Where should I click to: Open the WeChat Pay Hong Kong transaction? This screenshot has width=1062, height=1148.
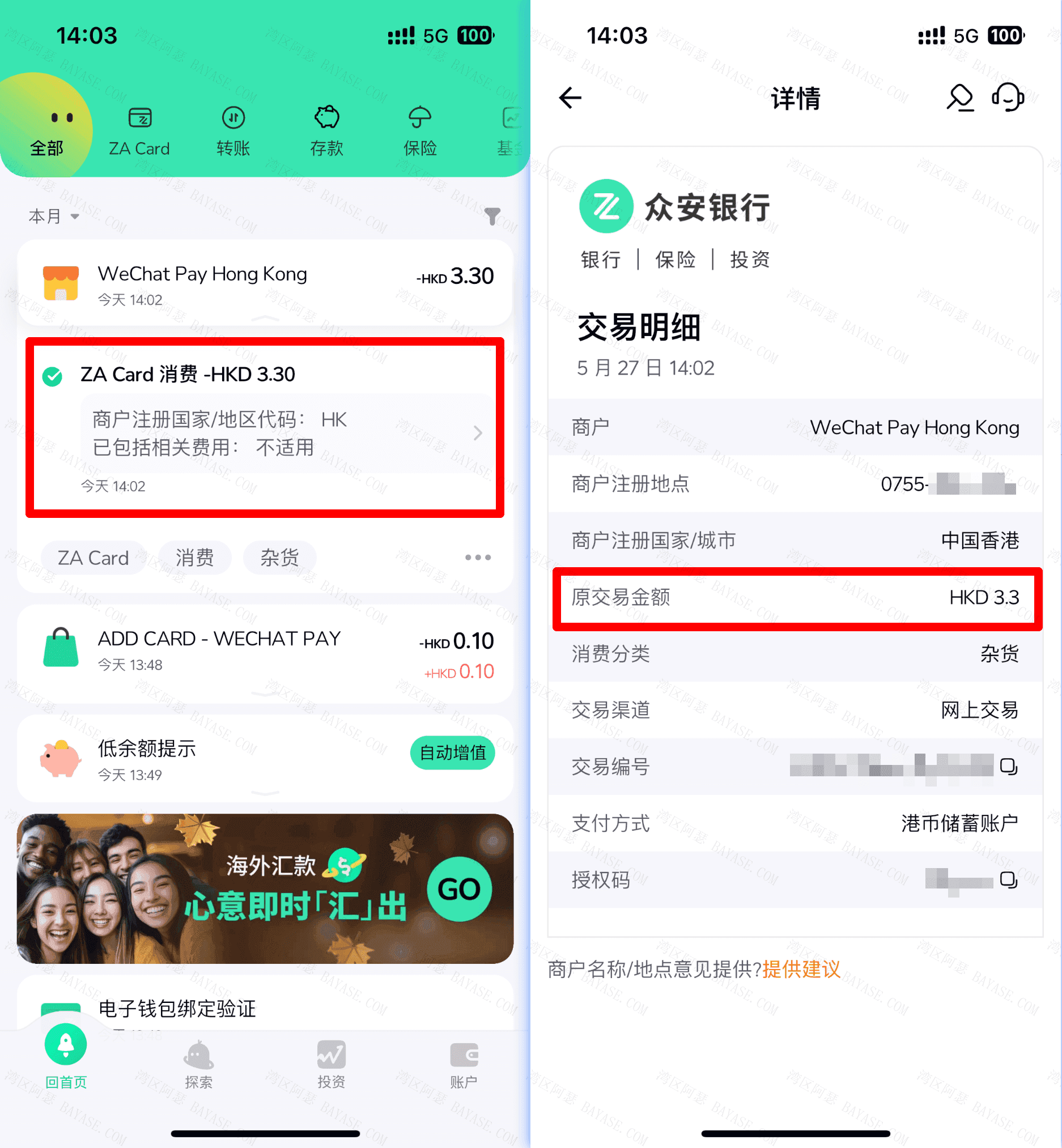coord(264,283)
